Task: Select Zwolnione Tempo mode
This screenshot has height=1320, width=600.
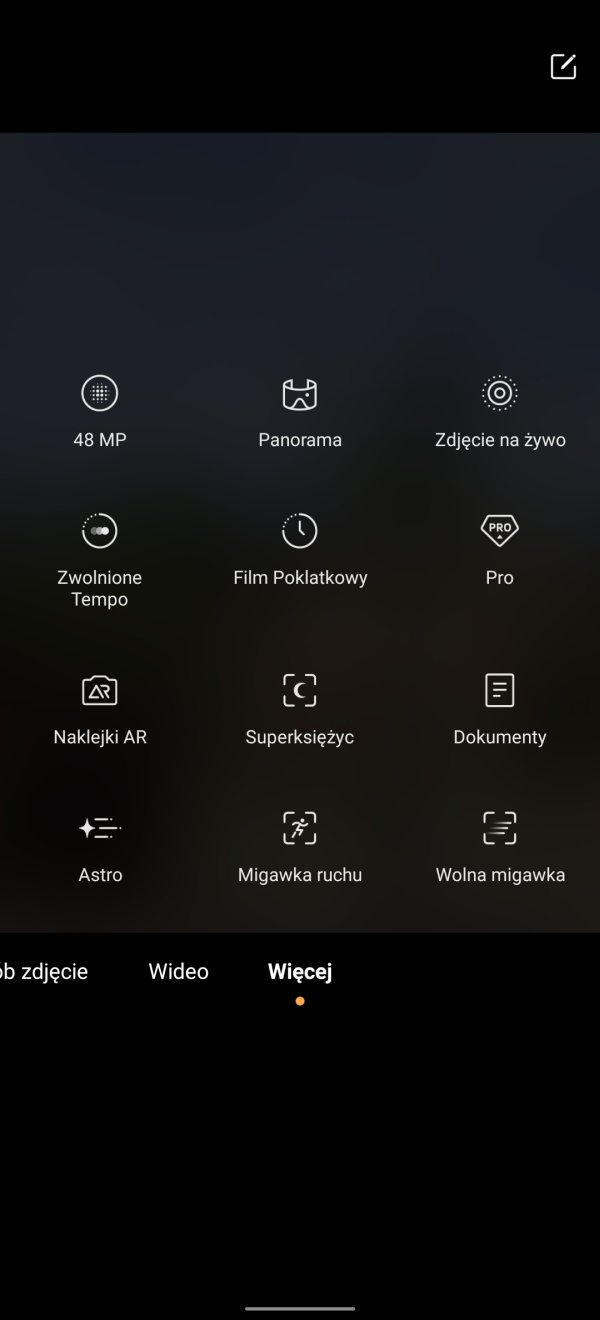Action: click(x=100, y=560)
